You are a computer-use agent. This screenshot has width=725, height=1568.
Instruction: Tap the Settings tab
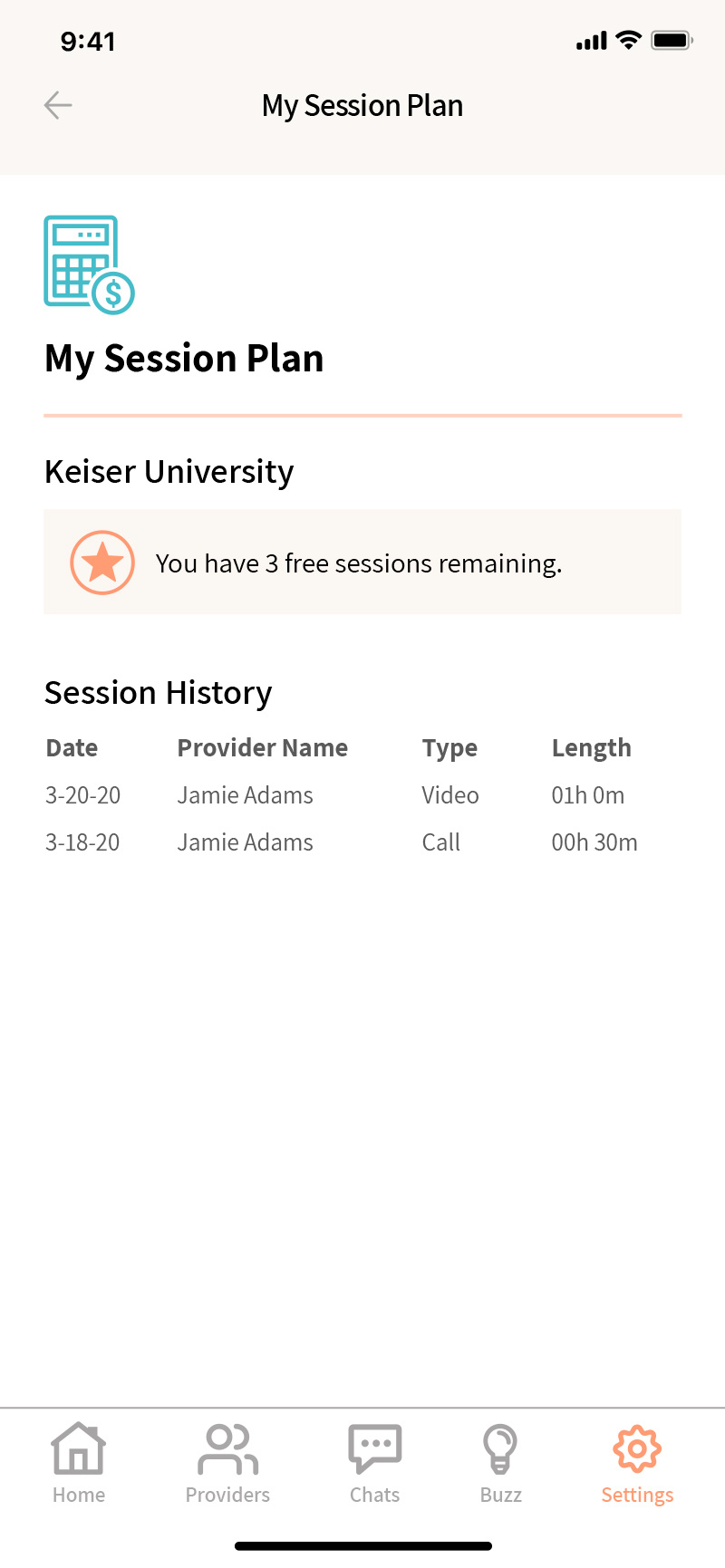click(x=637, y=1463)
